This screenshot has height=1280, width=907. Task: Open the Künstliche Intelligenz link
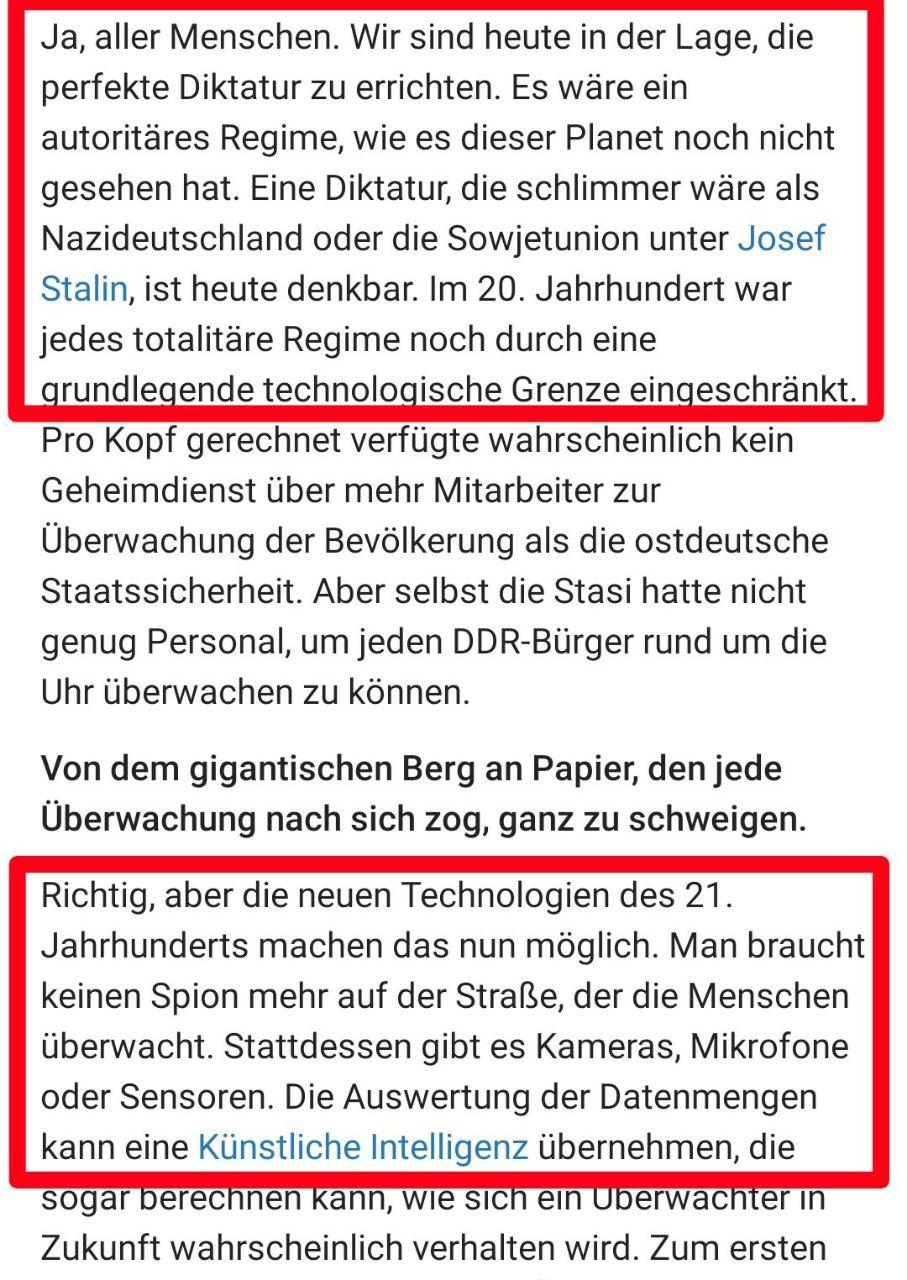(363, 1146)
